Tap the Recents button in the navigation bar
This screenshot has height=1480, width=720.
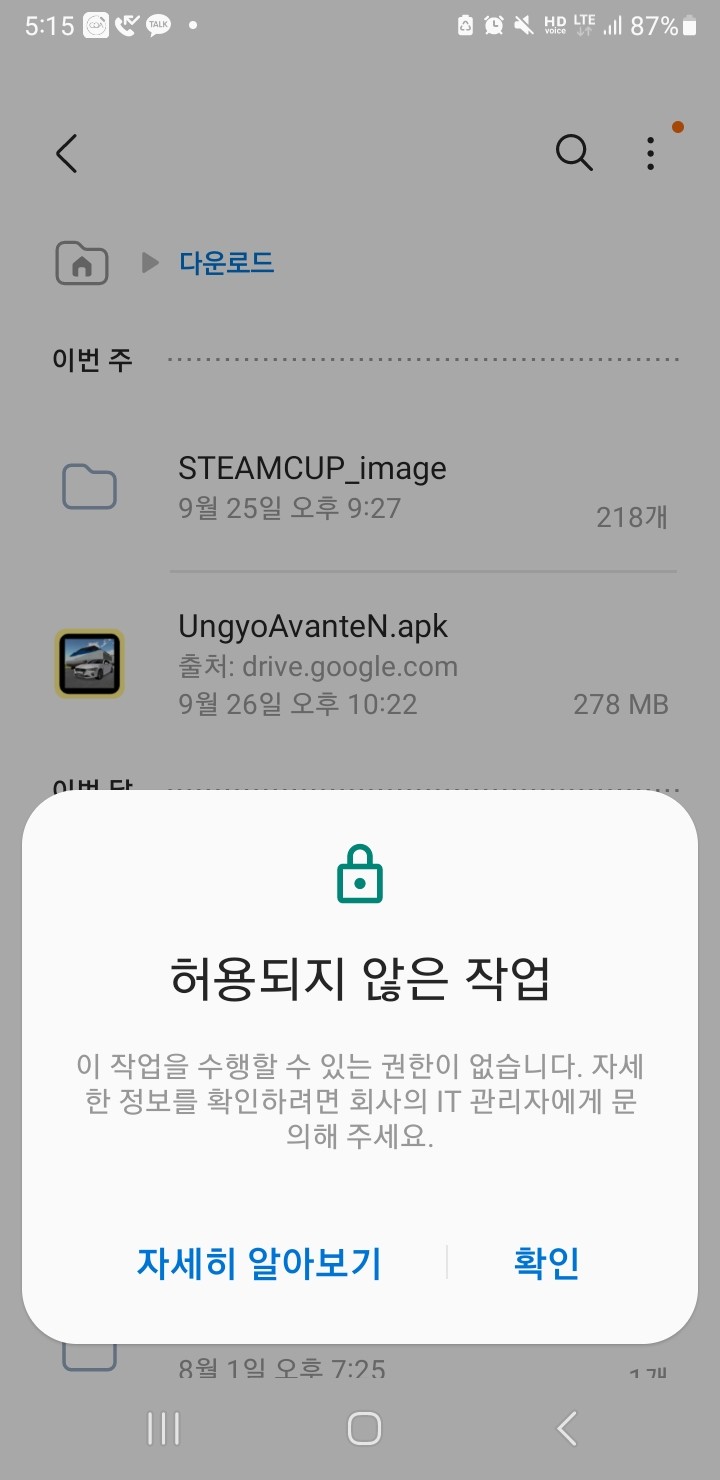click(162, 1428)
